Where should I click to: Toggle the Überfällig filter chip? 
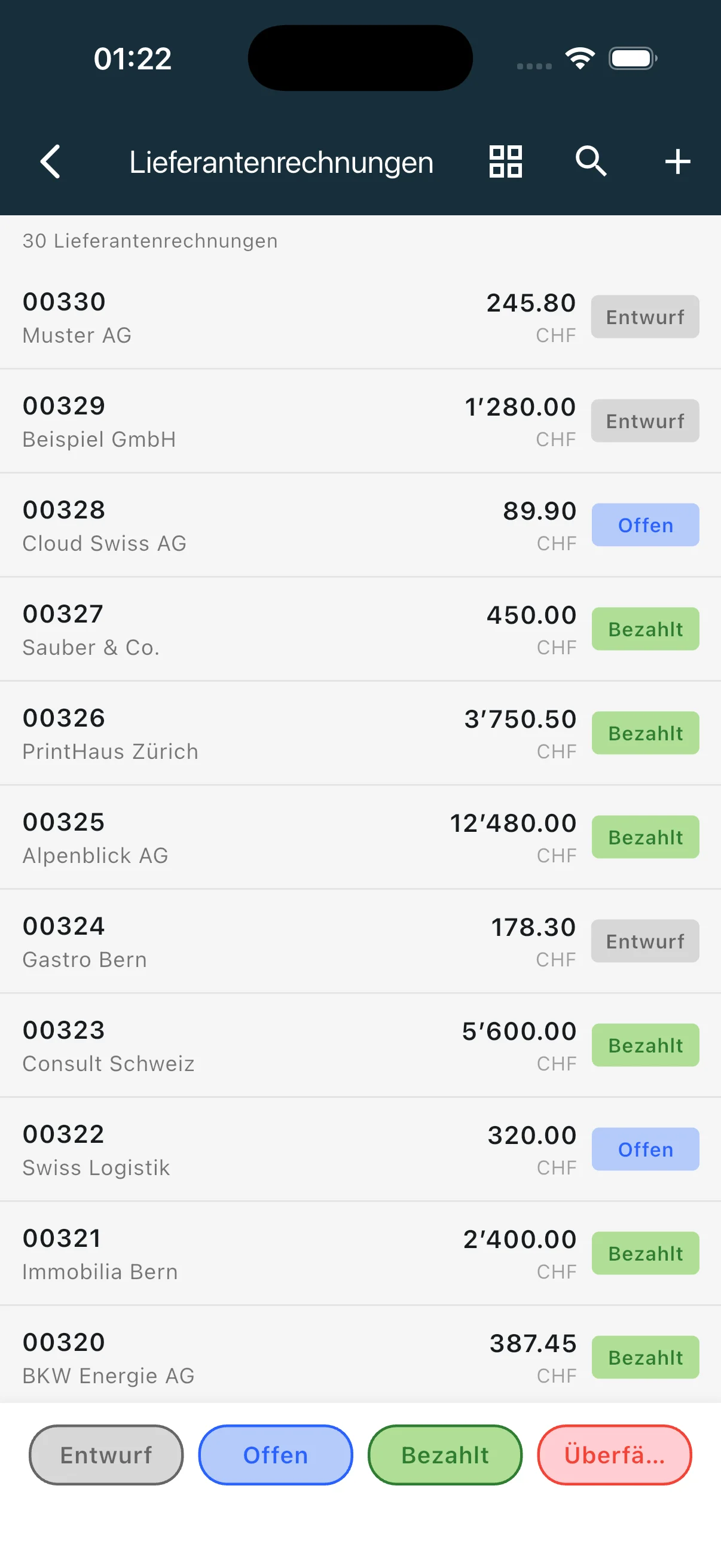click(x=613, y=1456)
